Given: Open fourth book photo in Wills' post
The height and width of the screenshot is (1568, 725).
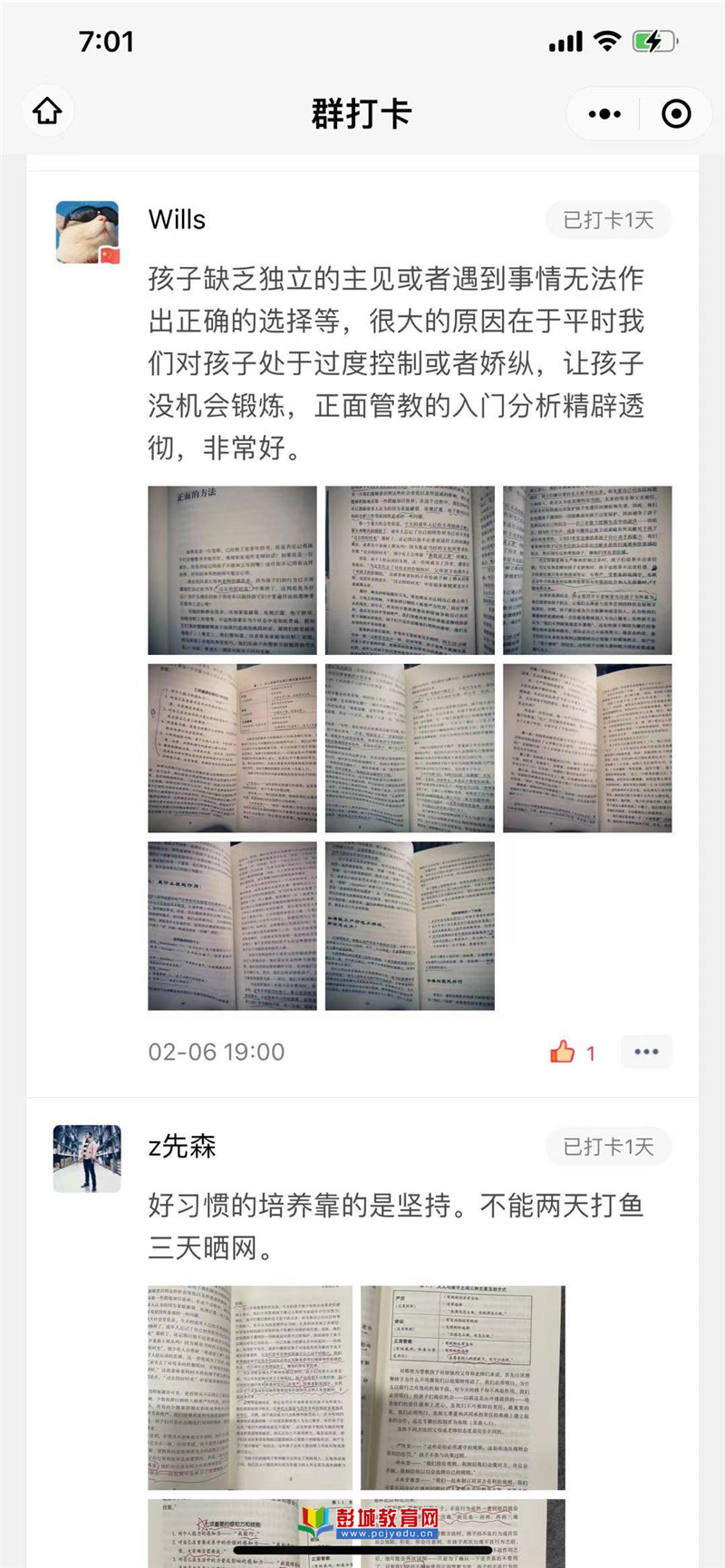Looking at the screenshot, I should pyautogui.click(x=232, y=747).
